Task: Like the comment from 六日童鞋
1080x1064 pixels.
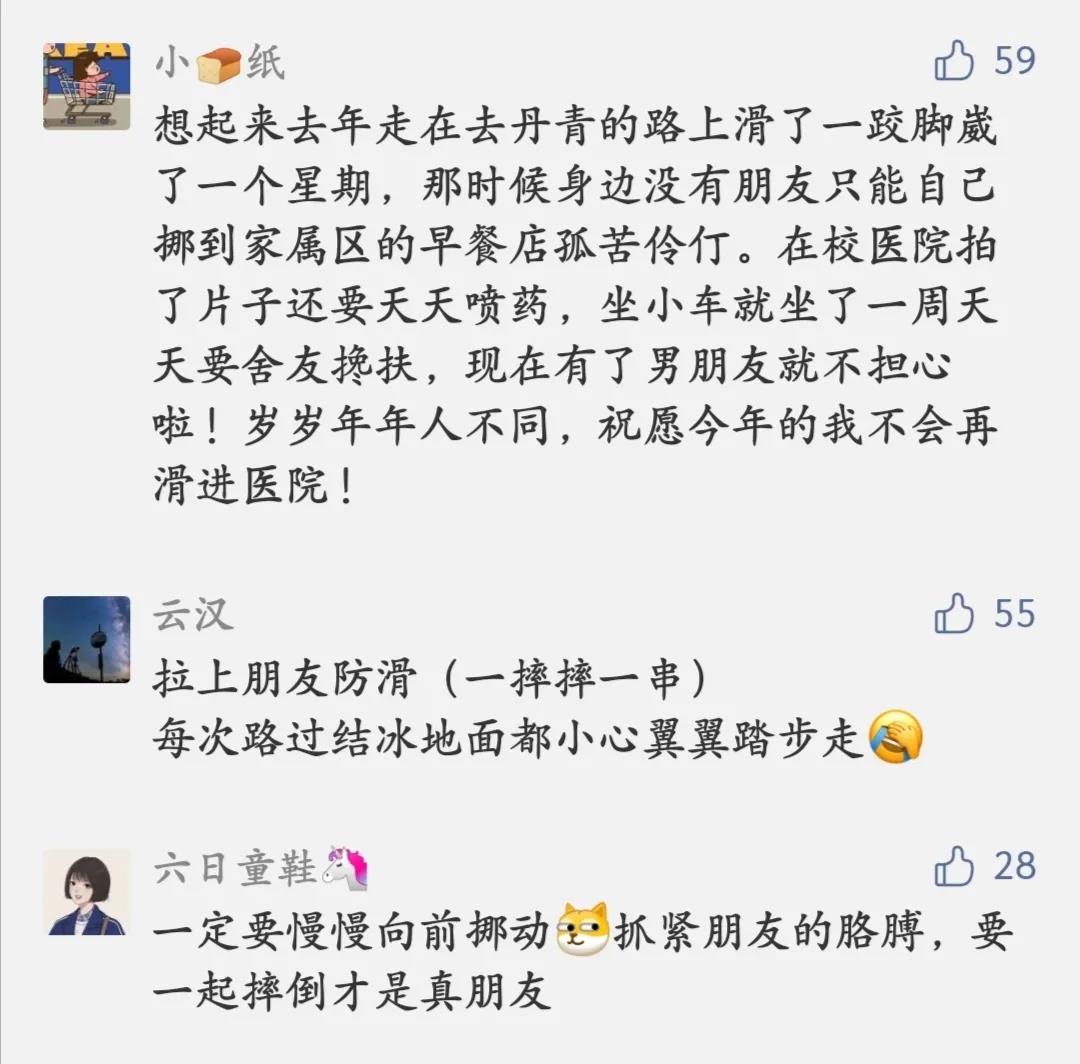Action: 954,866
